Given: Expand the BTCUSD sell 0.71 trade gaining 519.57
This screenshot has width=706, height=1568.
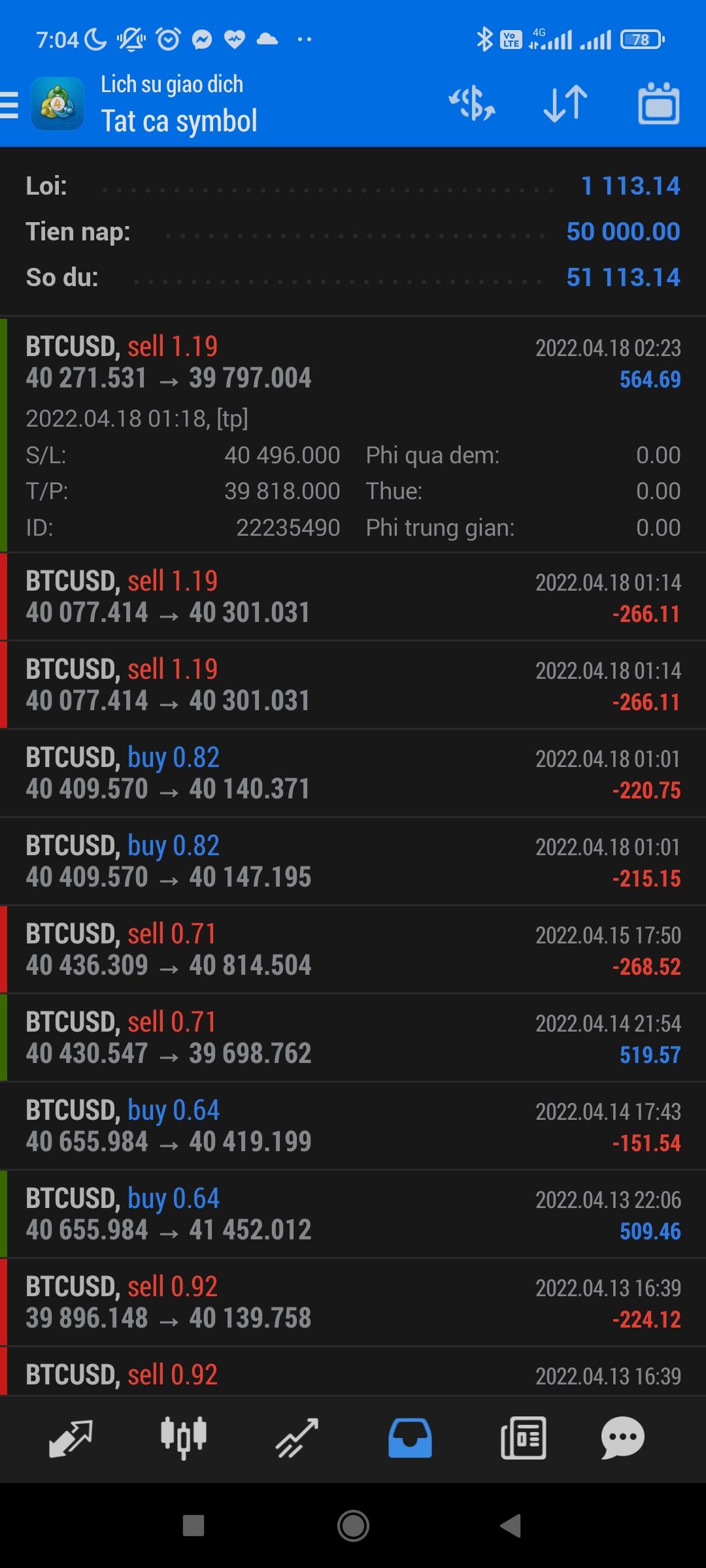Looking at the screenshot, I should pos(353,1038).
